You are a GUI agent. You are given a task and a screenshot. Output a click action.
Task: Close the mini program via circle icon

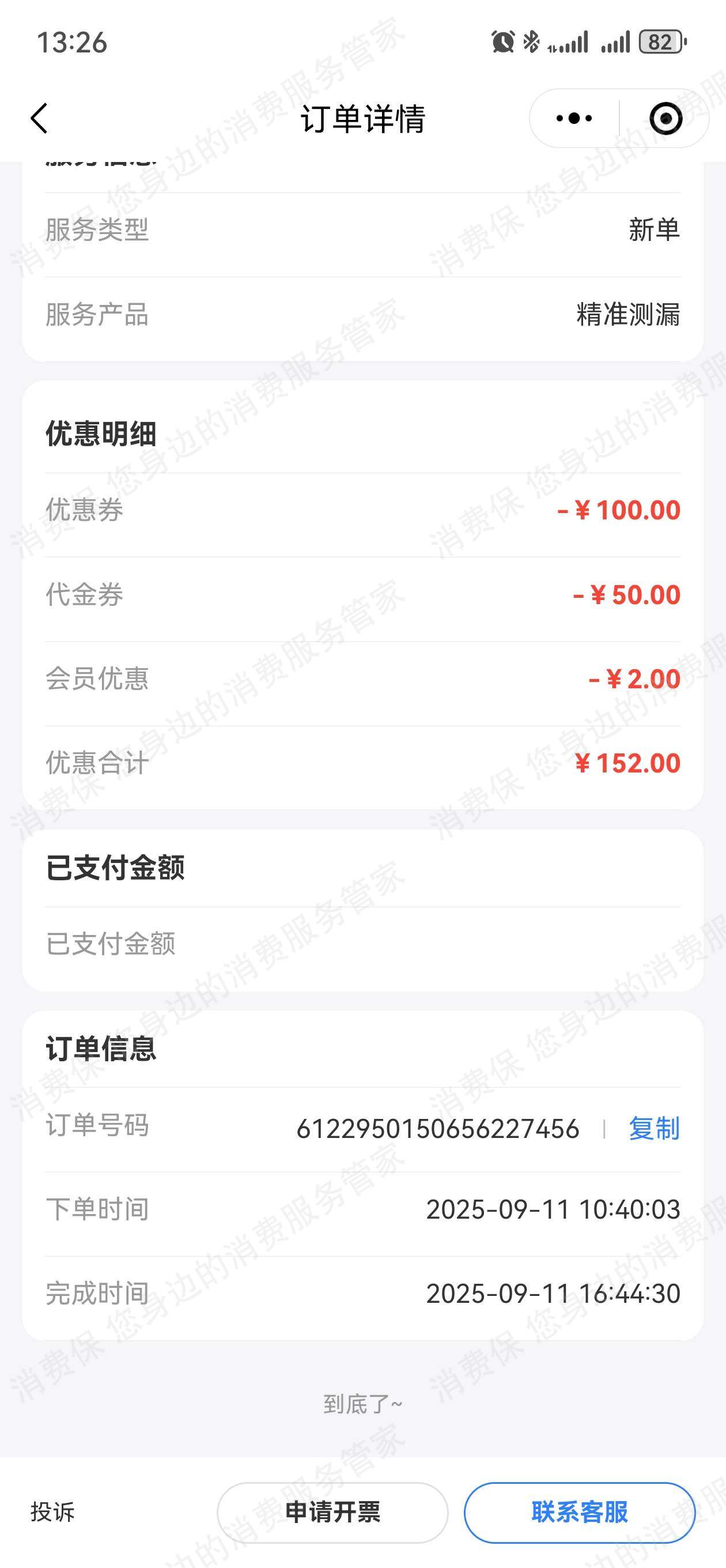click(x=665, y=118)
